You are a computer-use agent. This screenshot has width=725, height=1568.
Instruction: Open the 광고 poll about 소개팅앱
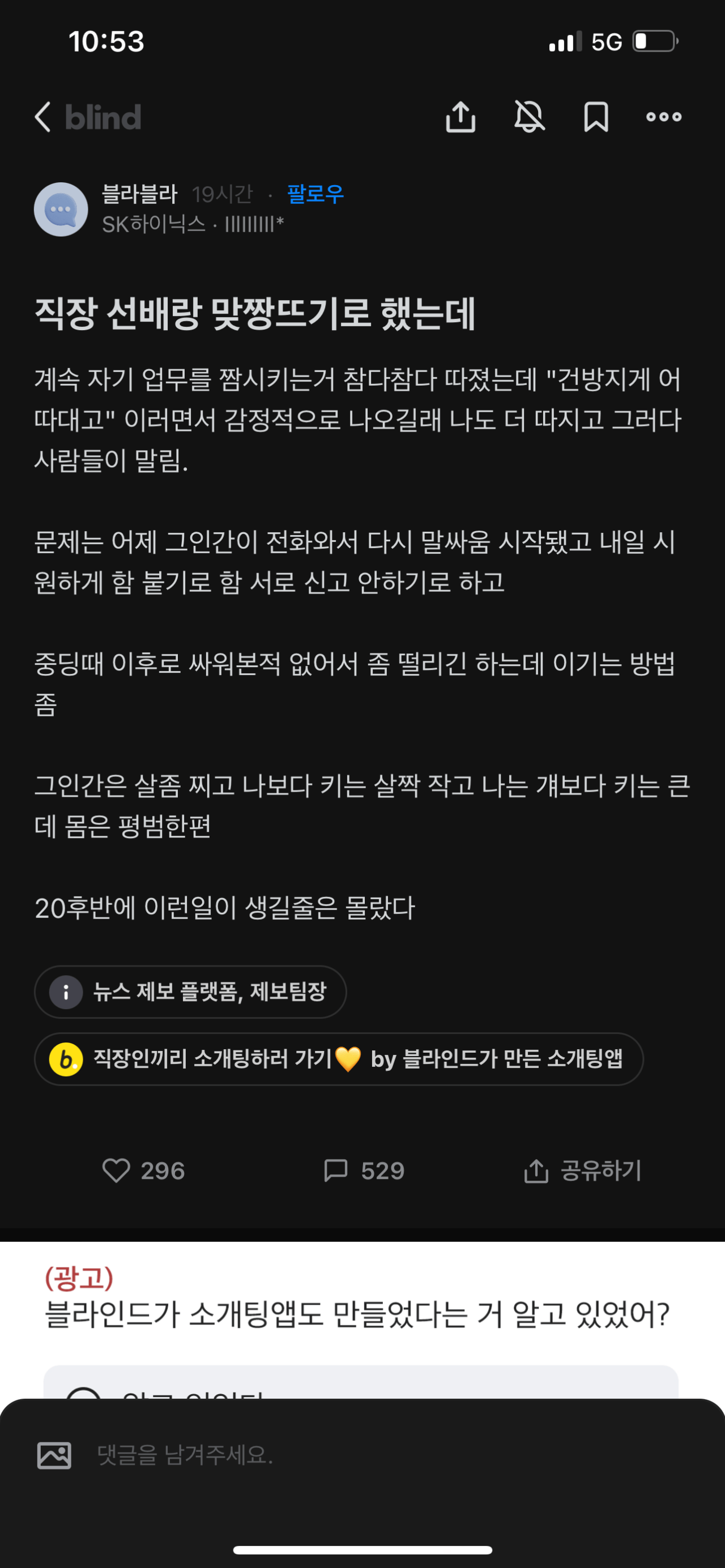357,1315
